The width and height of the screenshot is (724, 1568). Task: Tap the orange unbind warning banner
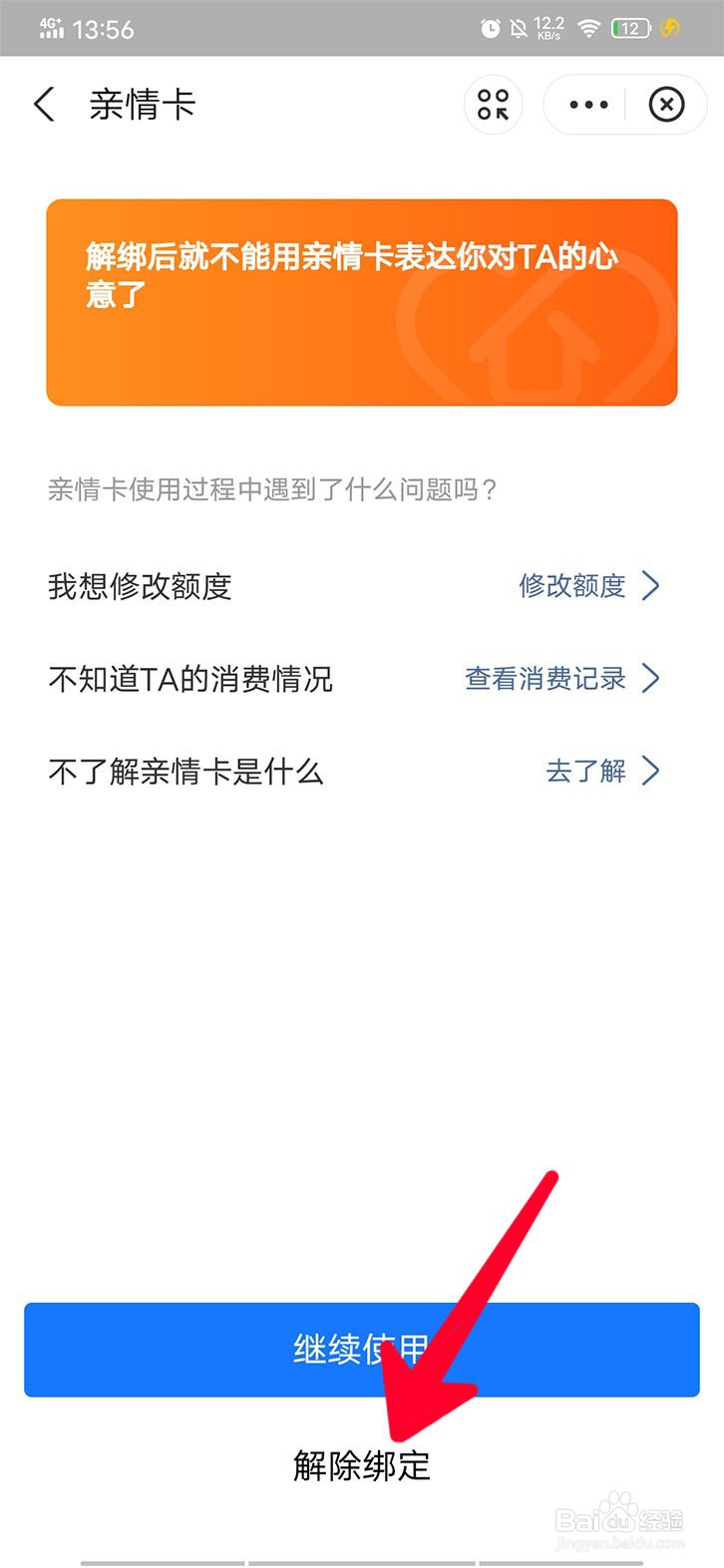point(362,301)
